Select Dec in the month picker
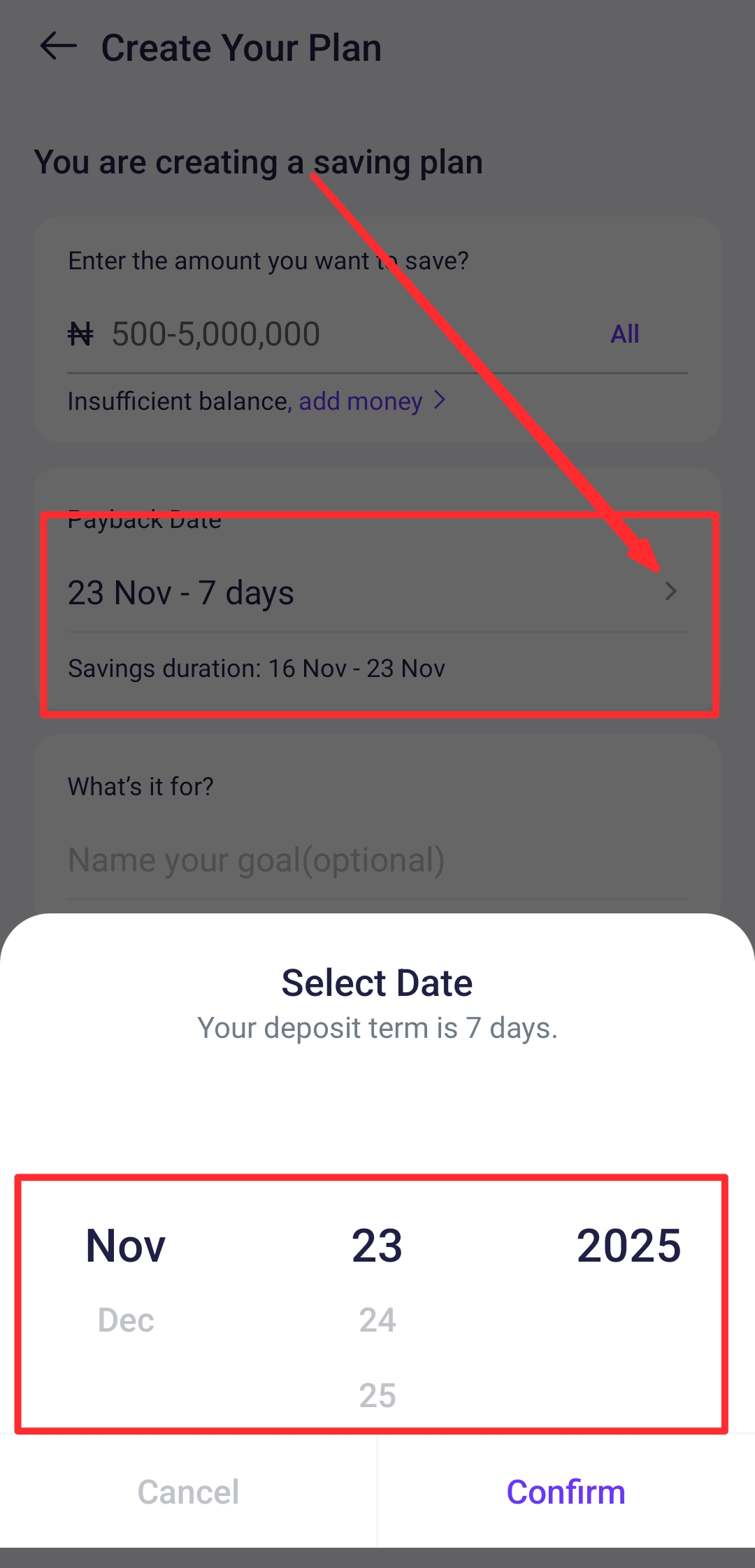Screen dimensions: 755x1568 [126, 1320]
